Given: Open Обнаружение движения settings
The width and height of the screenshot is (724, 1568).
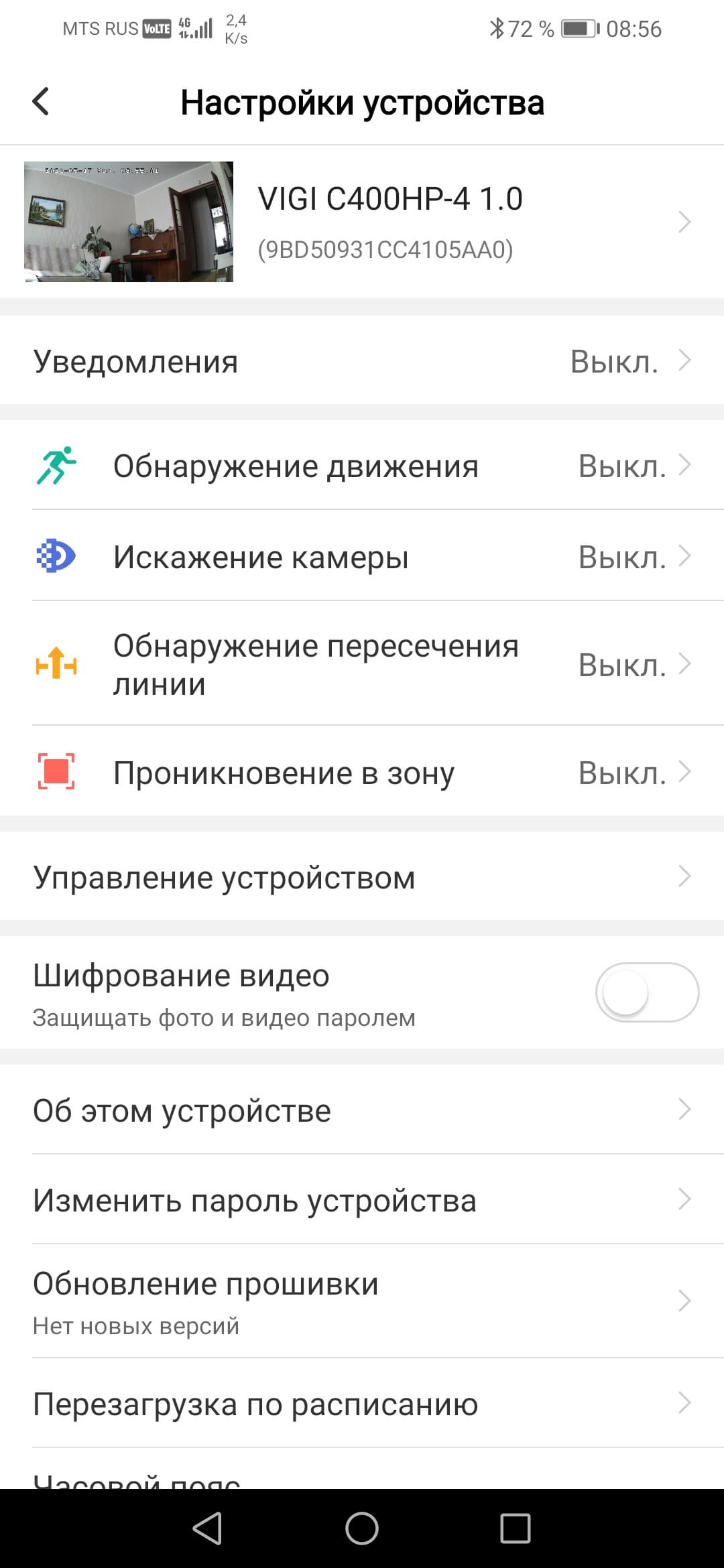Looking at the screenshot, I should pyautogui.click(x=362, y=466).
